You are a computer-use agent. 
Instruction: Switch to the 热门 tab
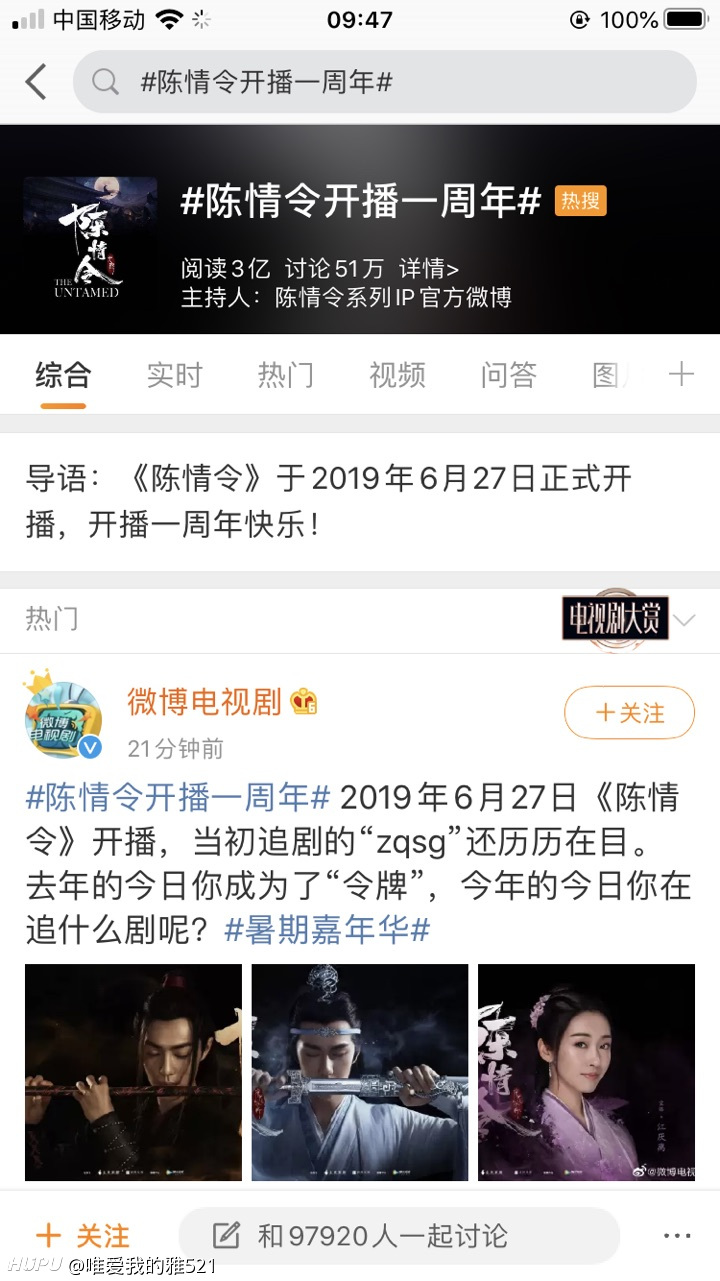point(285,375)
